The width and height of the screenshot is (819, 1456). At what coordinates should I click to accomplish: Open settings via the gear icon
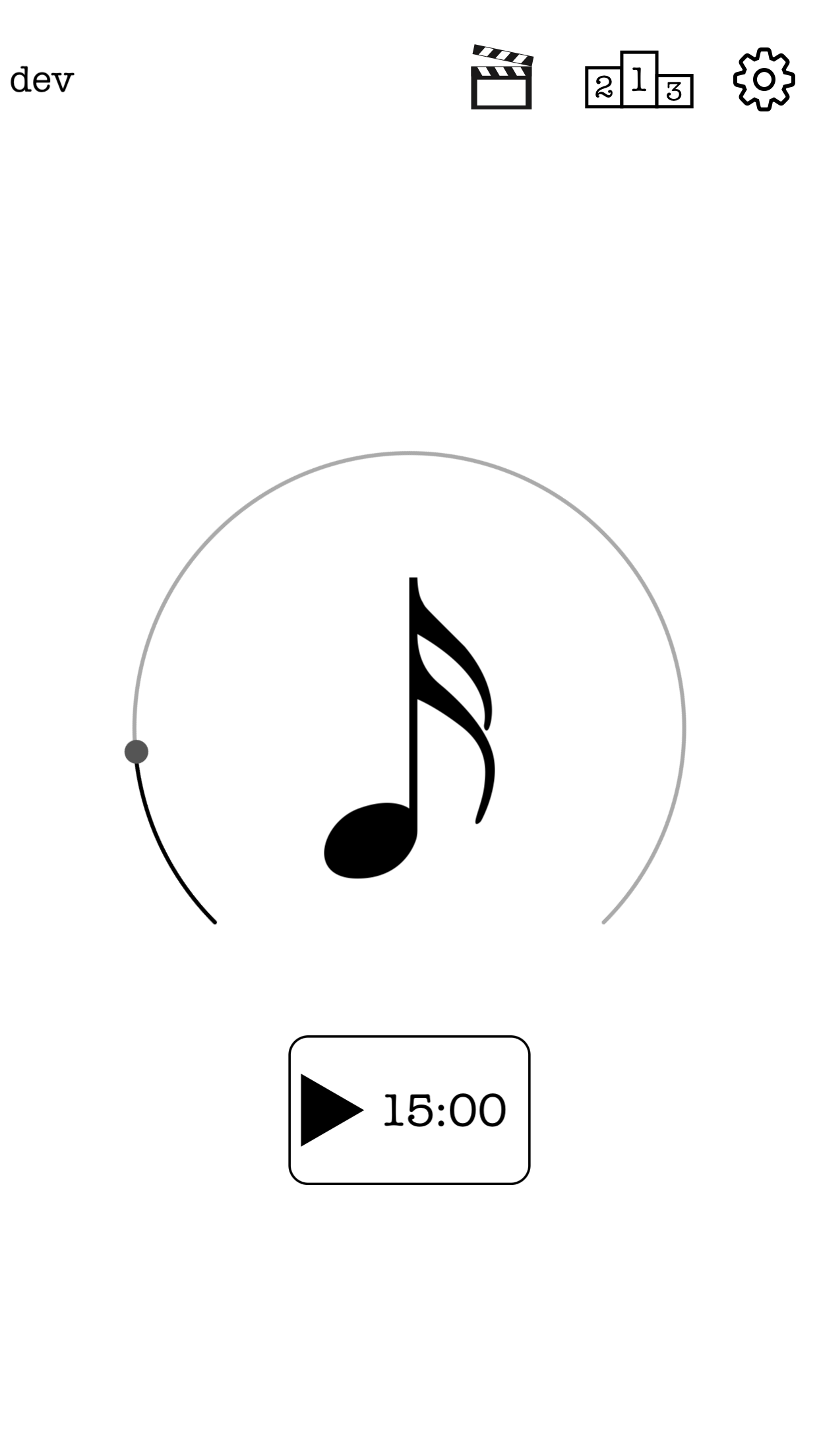(764, 79)
